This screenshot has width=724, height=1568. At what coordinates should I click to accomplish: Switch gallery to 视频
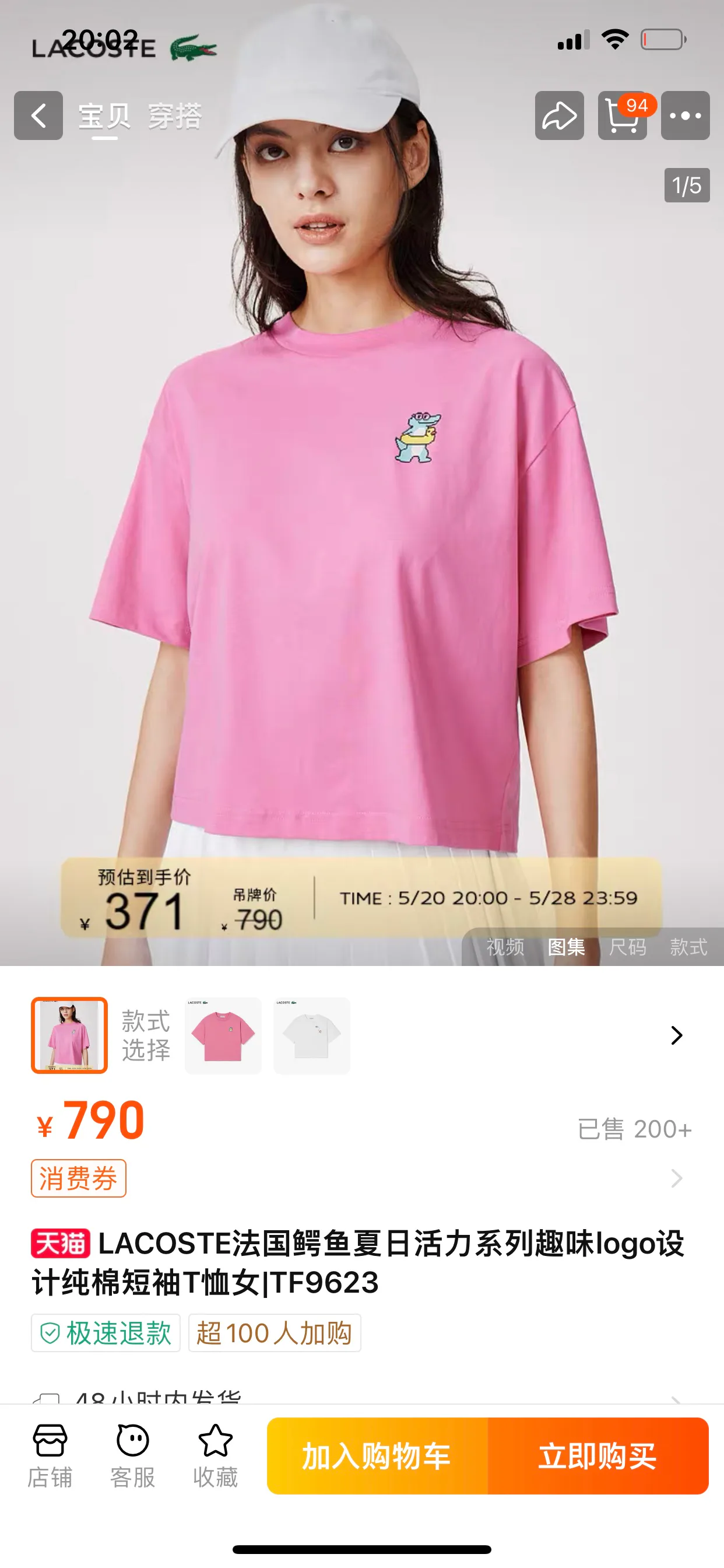point(505,947)
